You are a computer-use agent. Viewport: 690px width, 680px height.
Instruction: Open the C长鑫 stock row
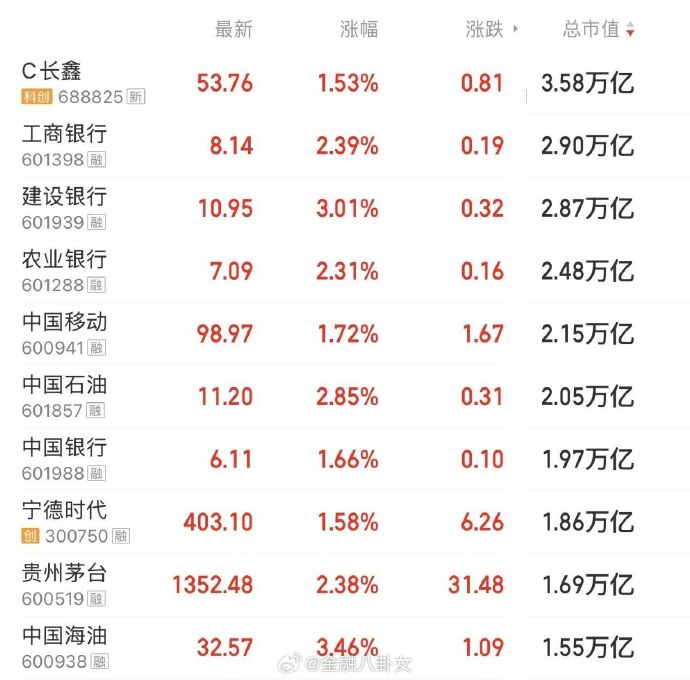345,83
